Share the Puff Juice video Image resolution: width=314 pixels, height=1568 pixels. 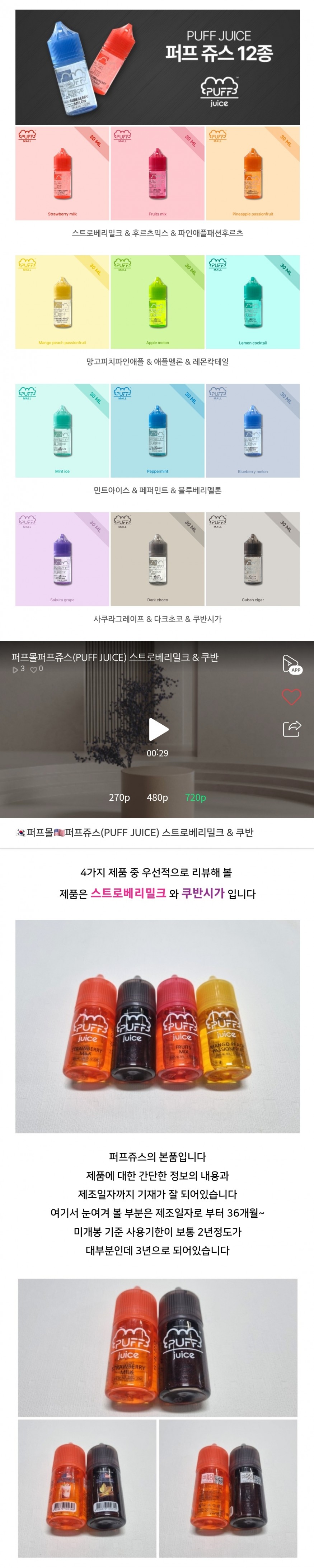[x=291, y=728]
